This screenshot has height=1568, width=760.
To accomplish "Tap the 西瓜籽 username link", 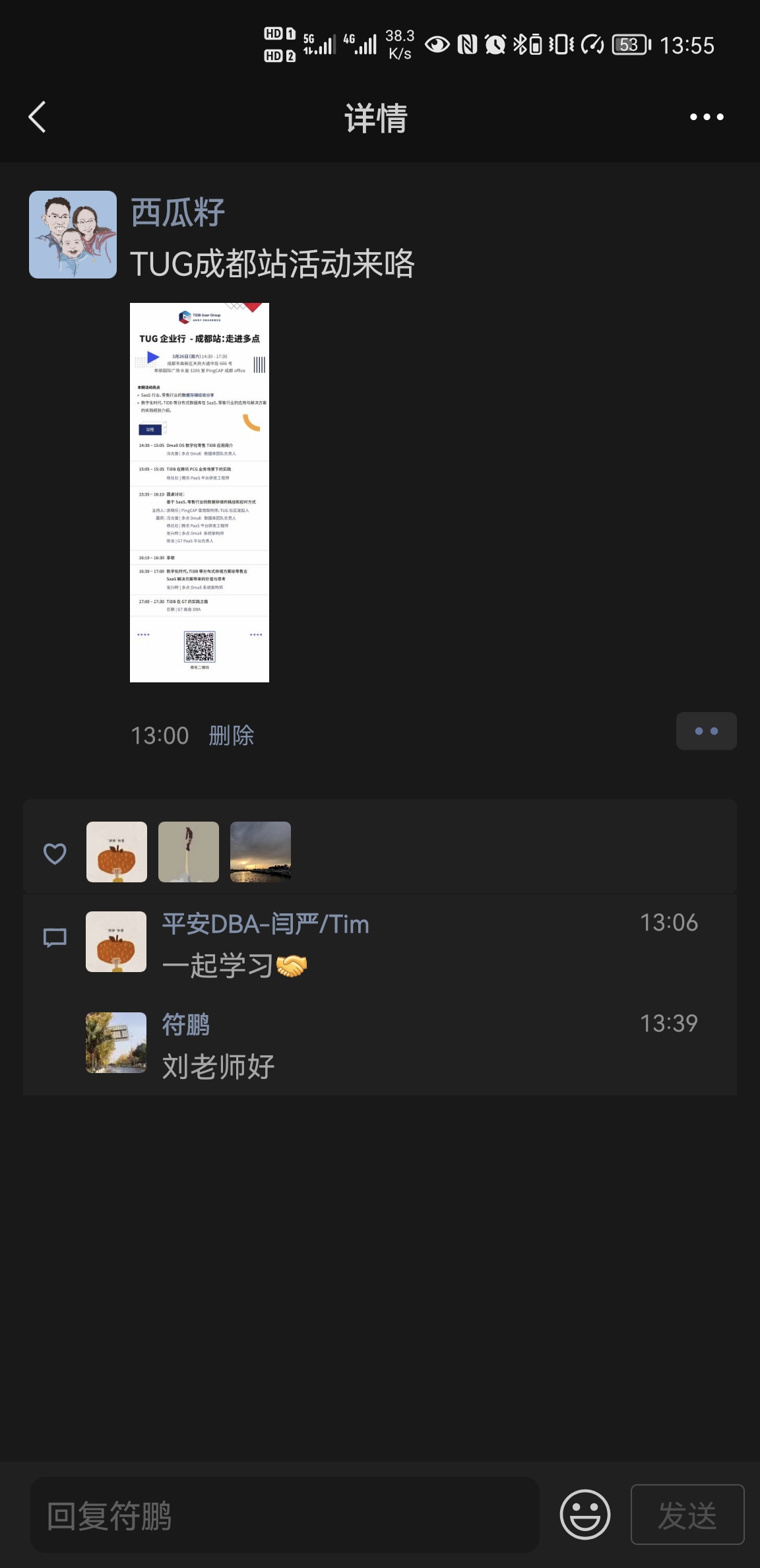I will click(x=177, y=212).
